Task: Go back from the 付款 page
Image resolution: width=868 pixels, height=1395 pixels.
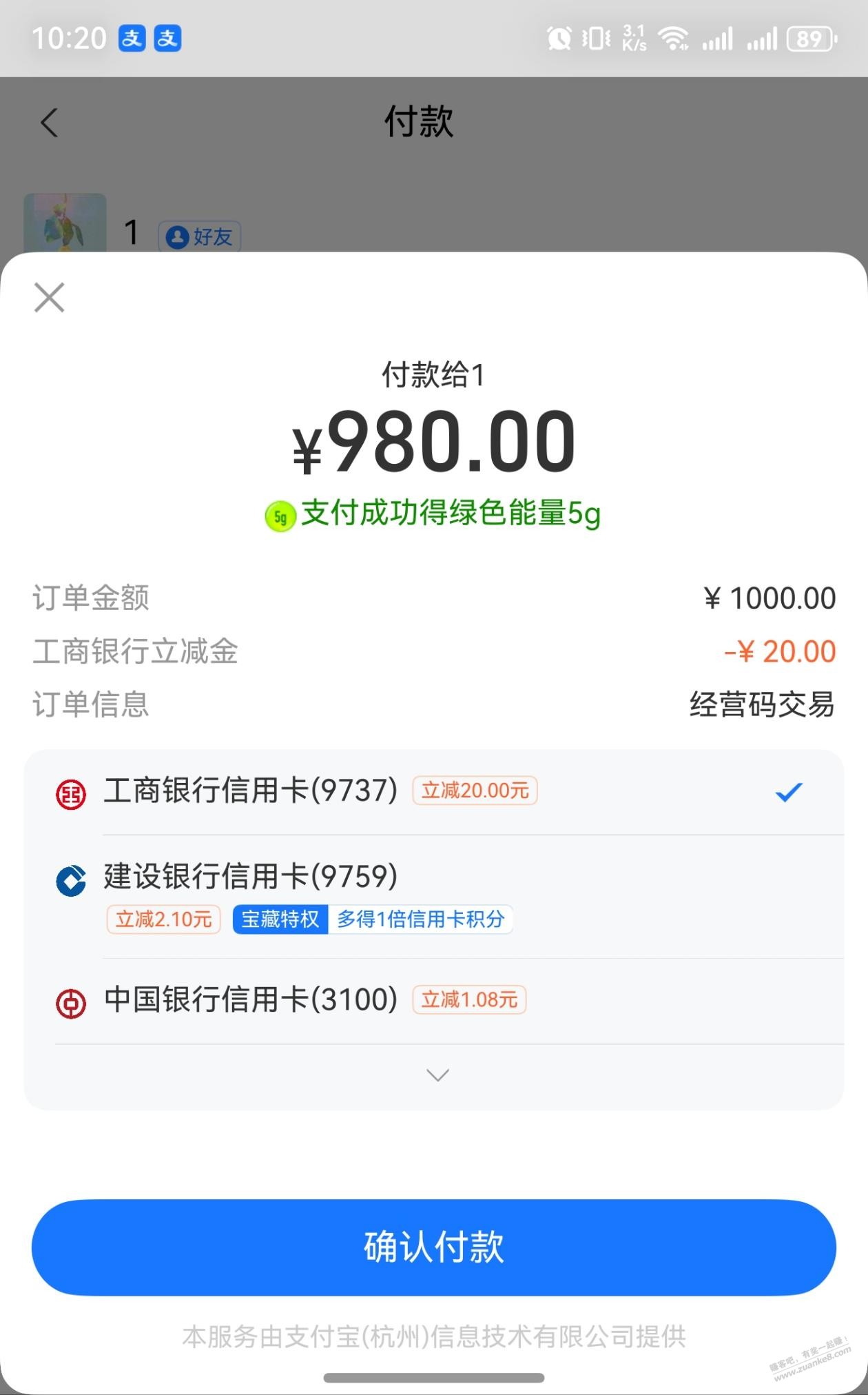Action: (x=49, y=123)
